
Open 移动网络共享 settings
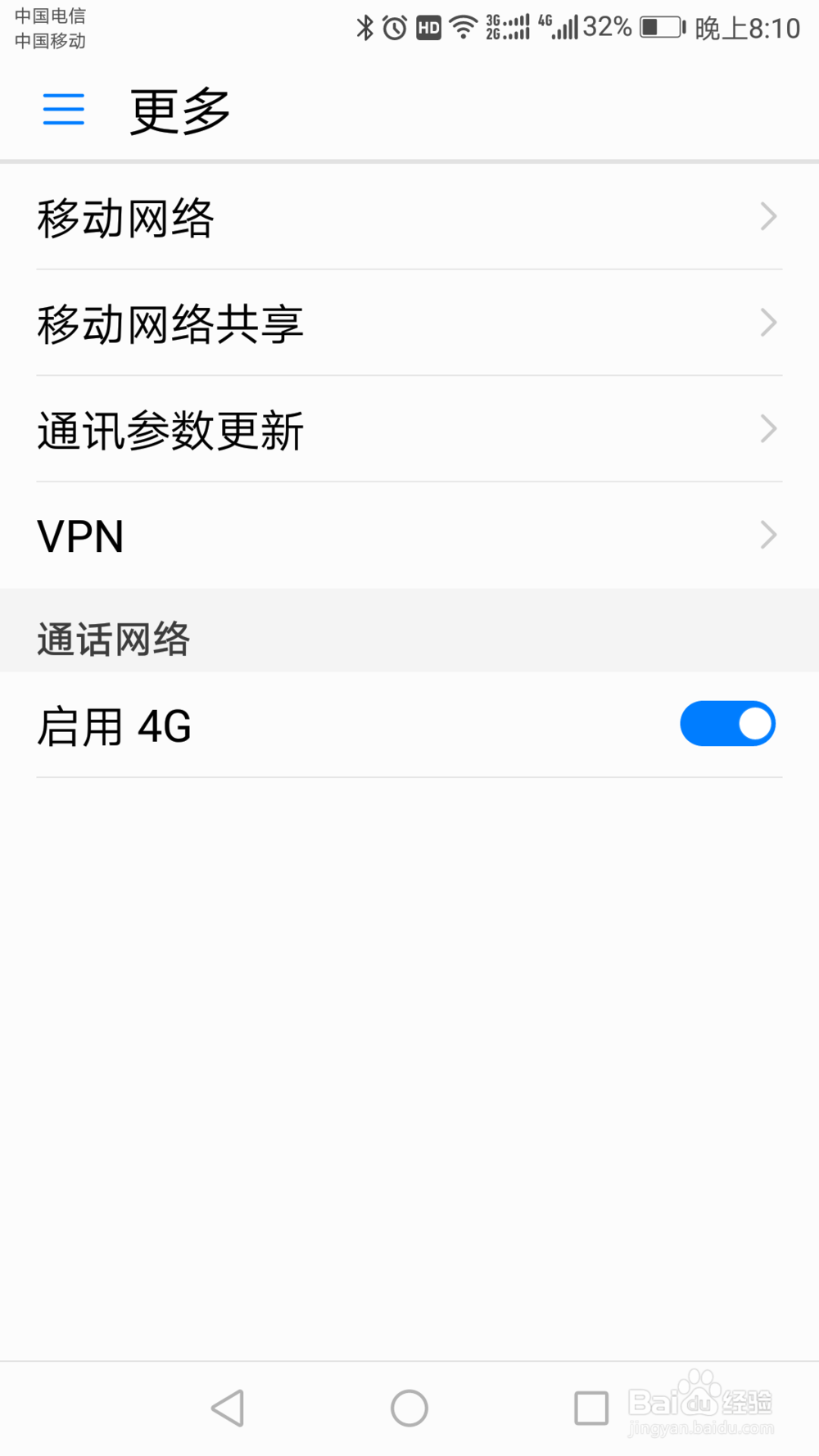[x=409, y=323]
